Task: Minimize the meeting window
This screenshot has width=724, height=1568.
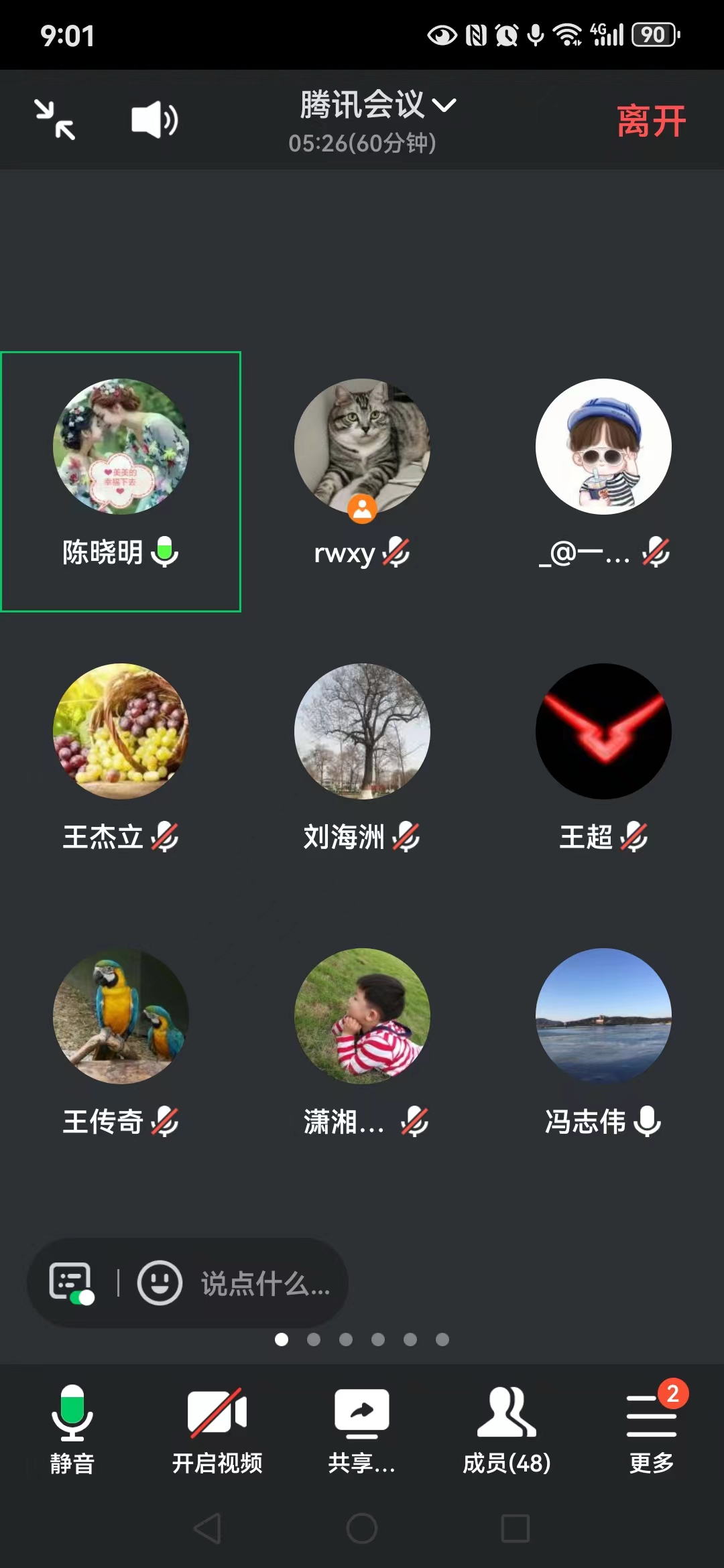Action: [55, 120]
